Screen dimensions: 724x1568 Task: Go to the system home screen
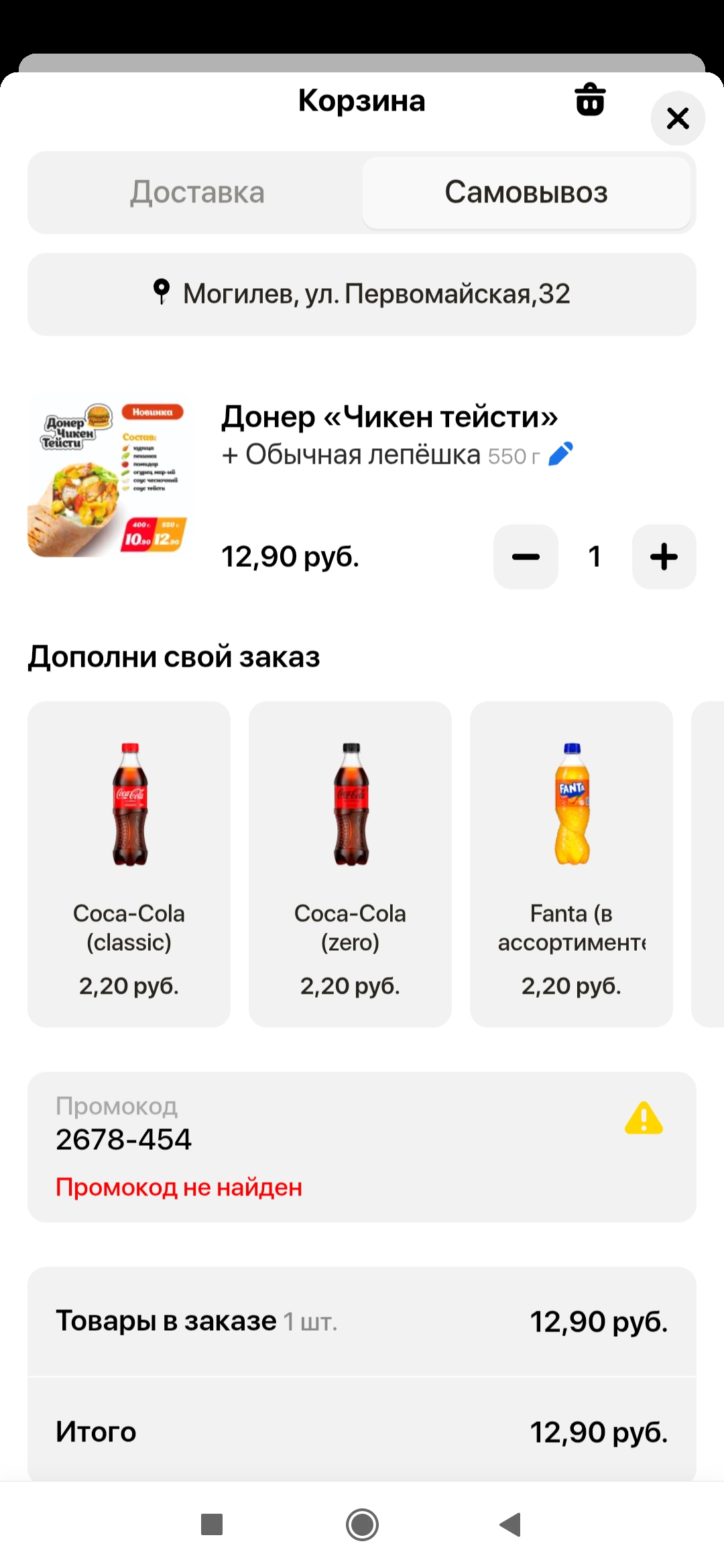click(x=362, y=1524)
